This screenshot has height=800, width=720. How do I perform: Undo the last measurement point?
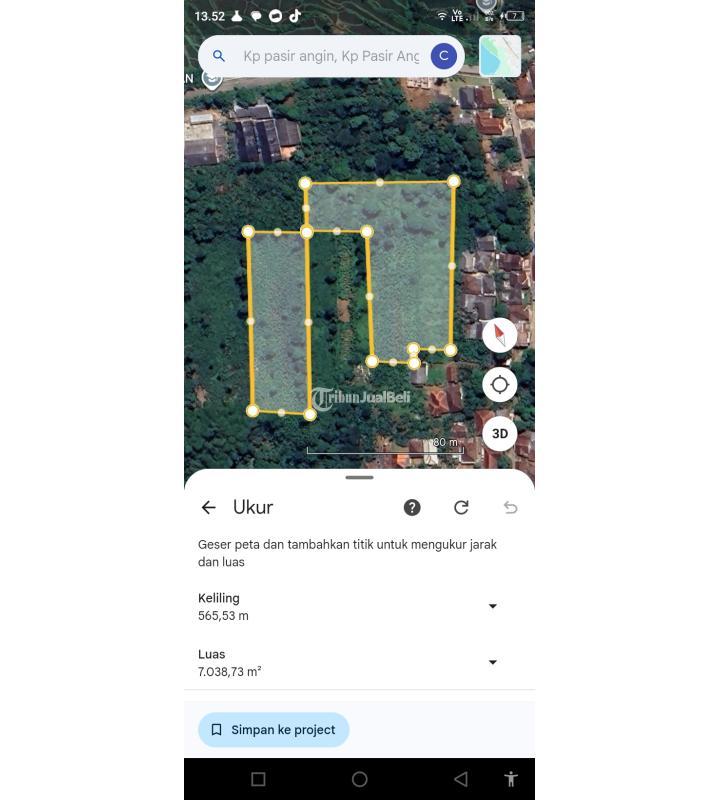[x=510, y=508]
